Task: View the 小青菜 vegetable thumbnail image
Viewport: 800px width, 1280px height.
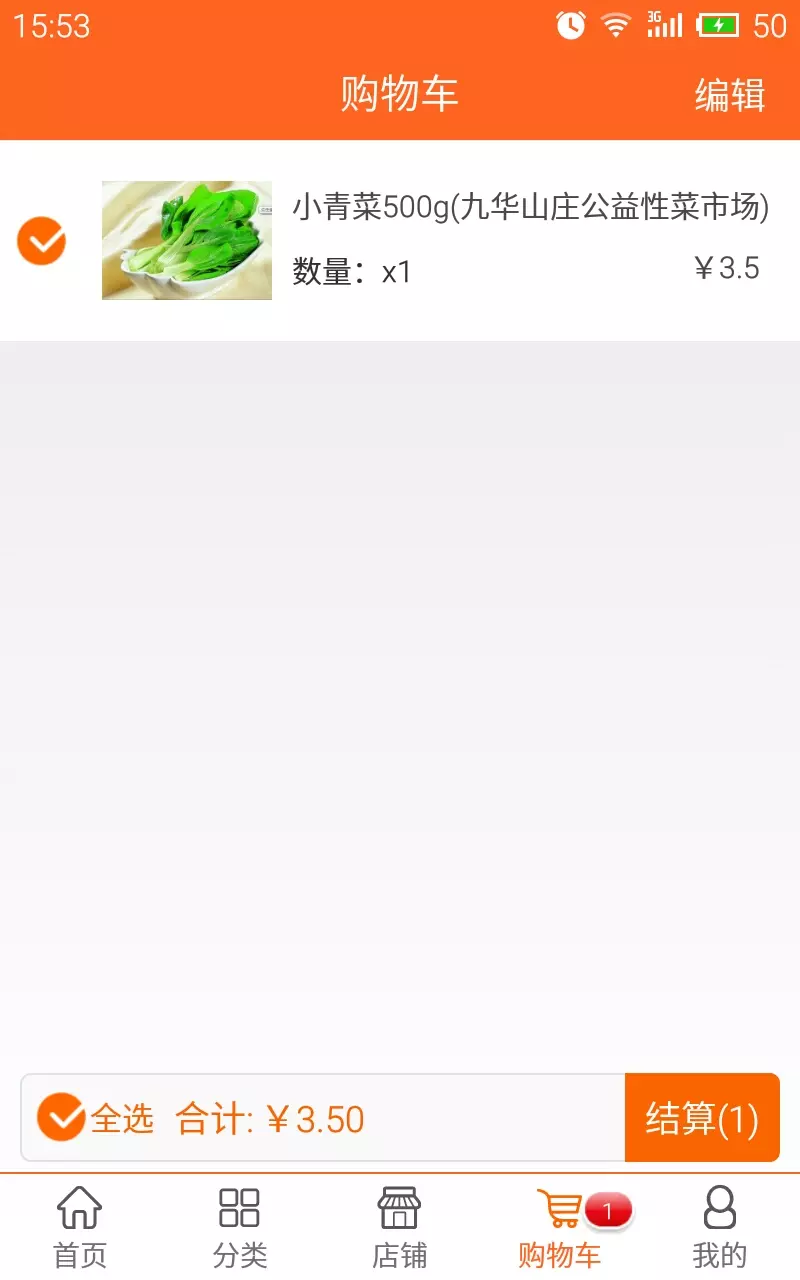Action: pyautogui.click(x=186, y=240)
